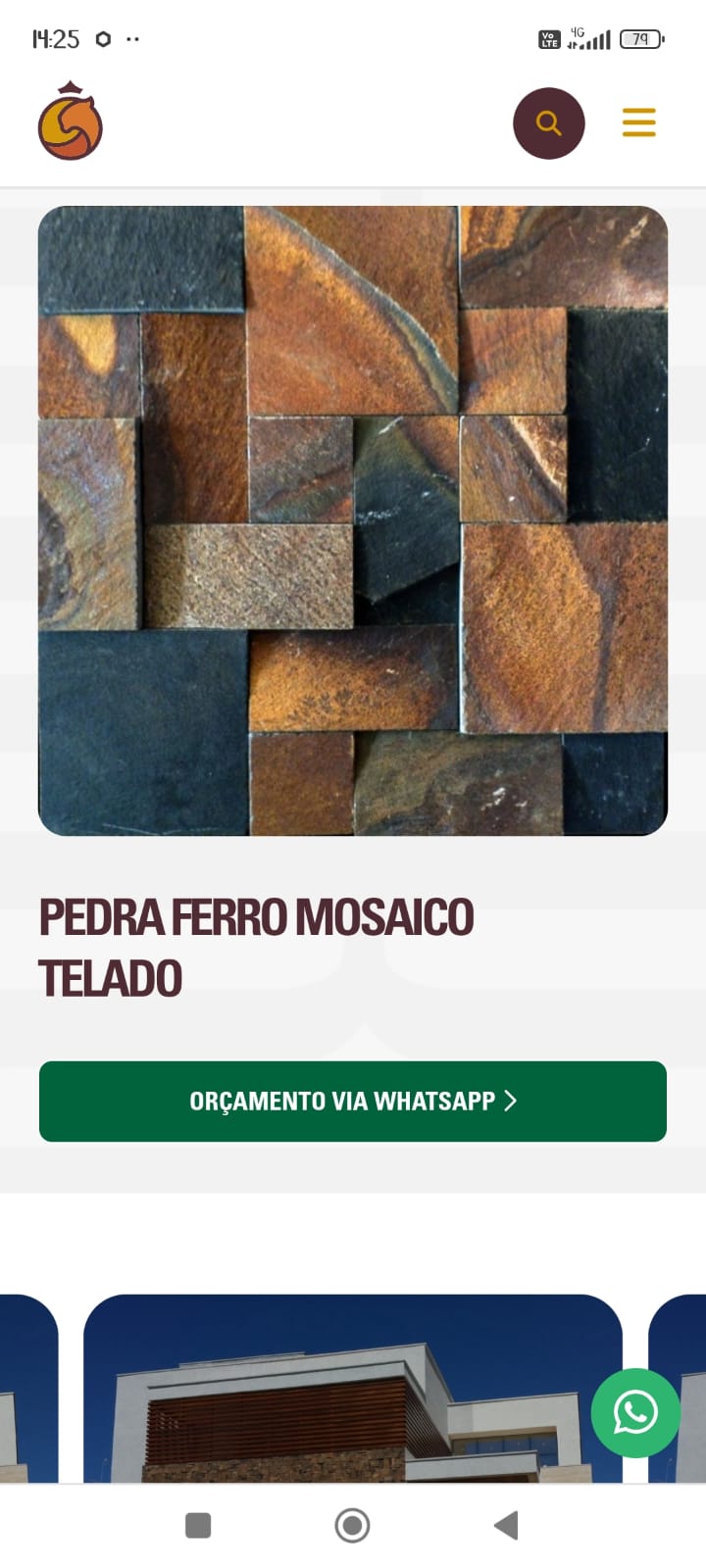The height and width of the screenshot is (1568, 706).
Task: Tap the site logo to go home
Action: [x=70, y=122]
